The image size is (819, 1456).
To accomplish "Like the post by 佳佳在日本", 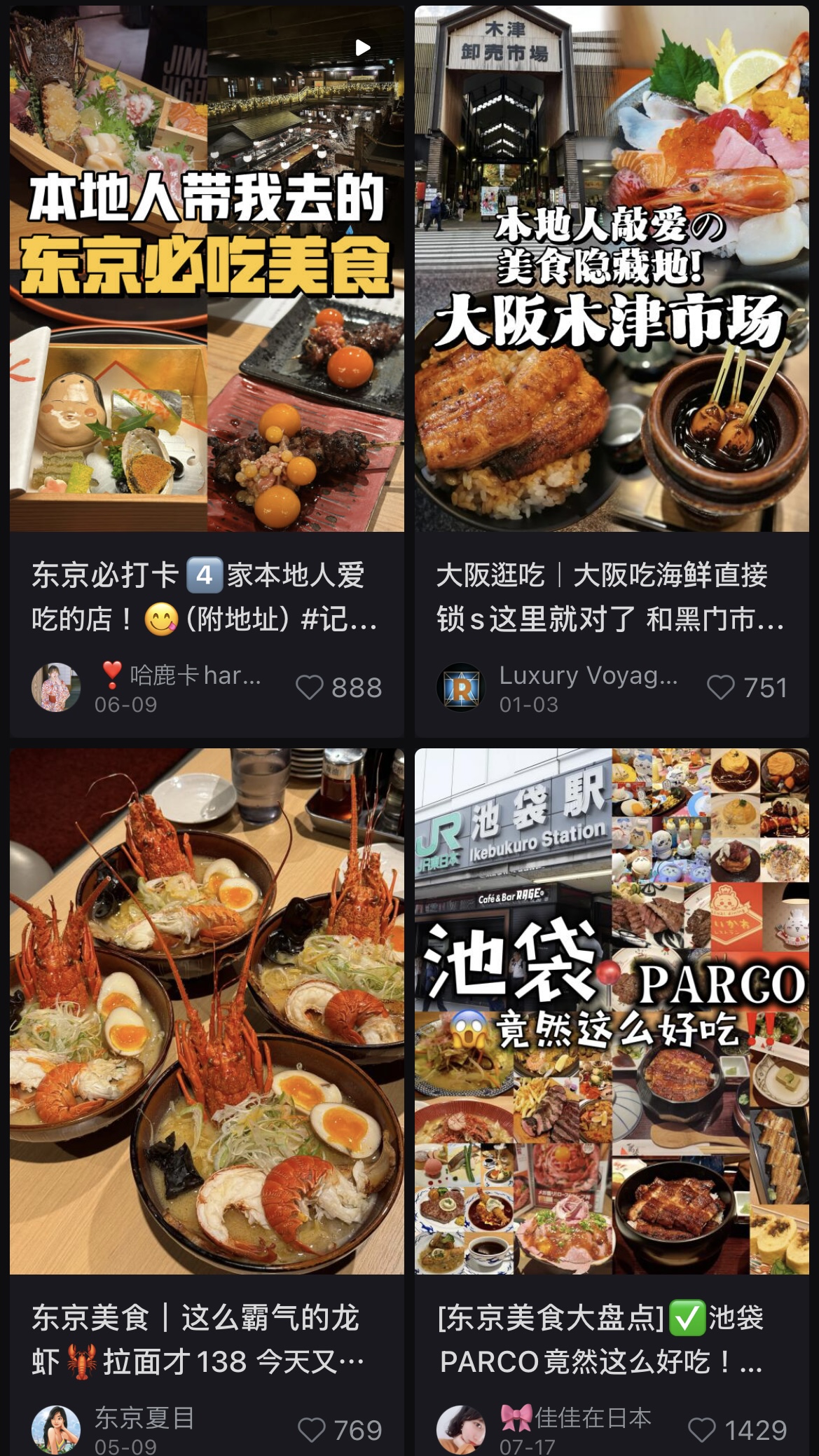I will tap(702, 1430).
